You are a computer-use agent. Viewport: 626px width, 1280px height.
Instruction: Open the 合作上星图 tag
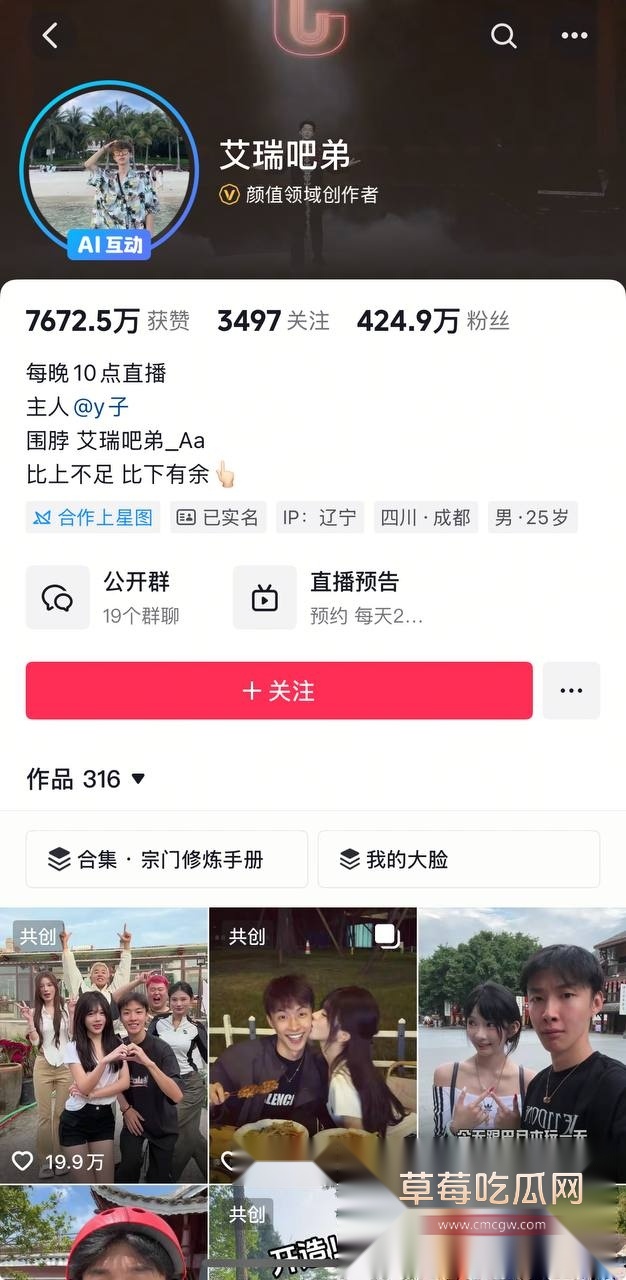93,517
